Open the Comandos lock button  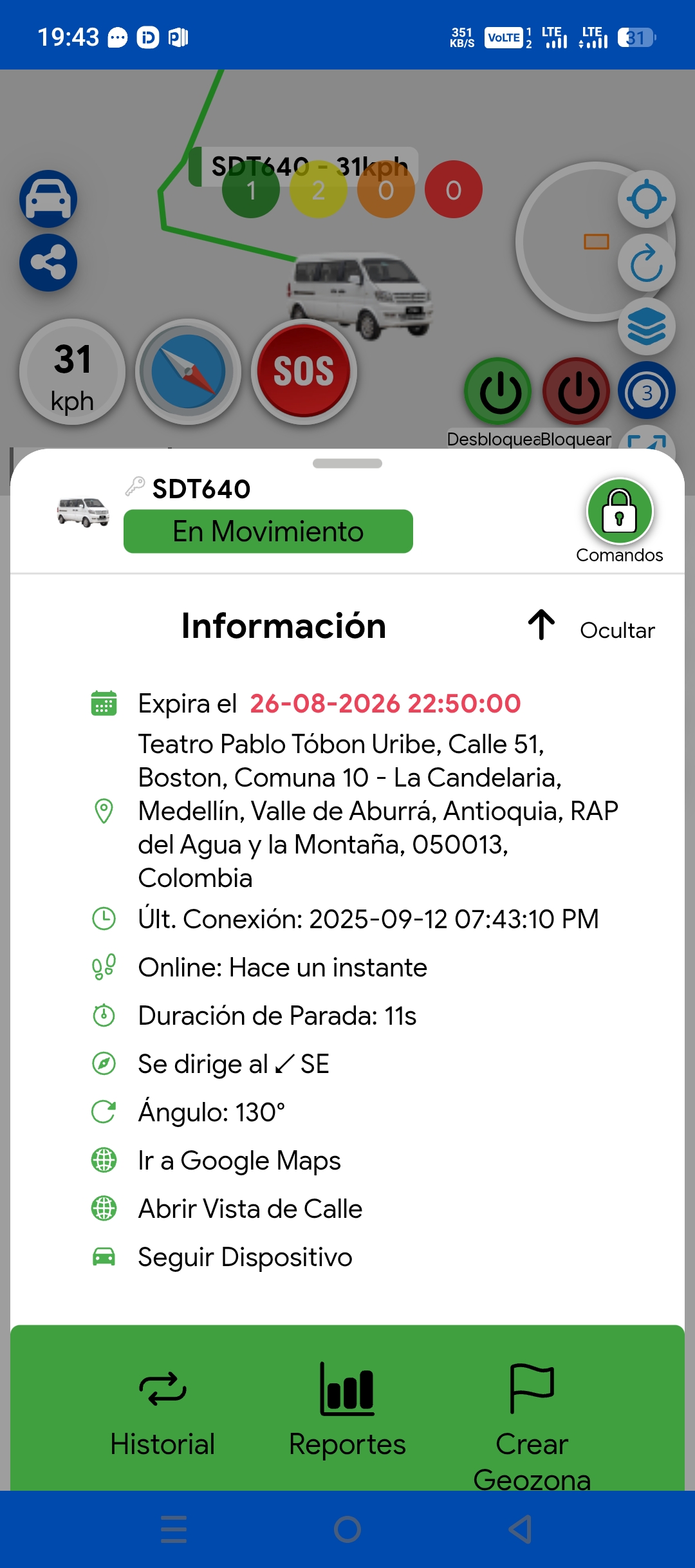[x=620, y=512]
